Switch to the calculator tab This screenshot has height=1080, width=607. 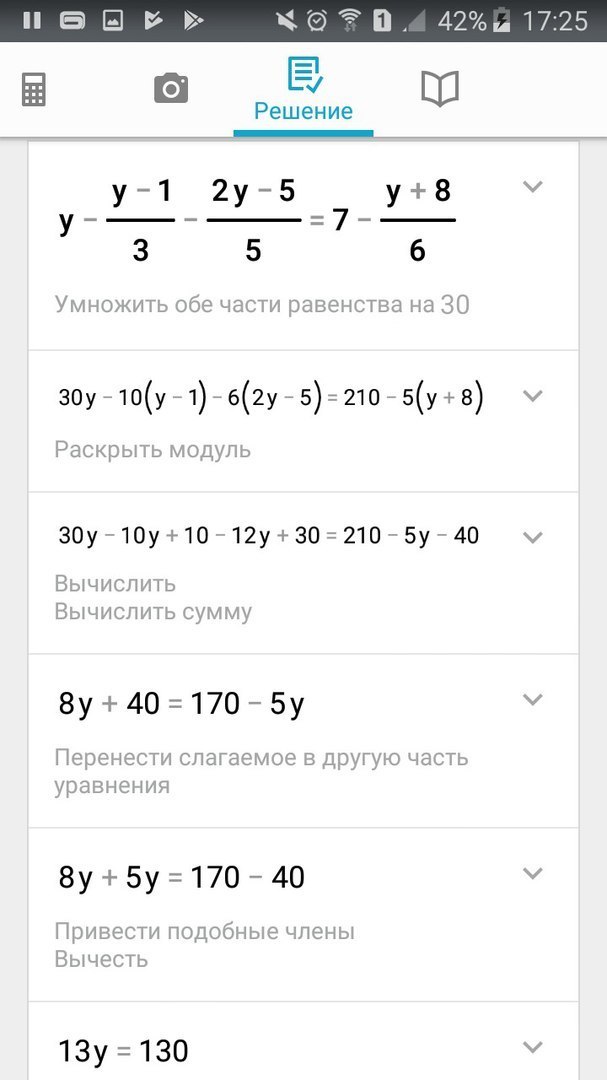pyautogui.click(x=34, y=91)
